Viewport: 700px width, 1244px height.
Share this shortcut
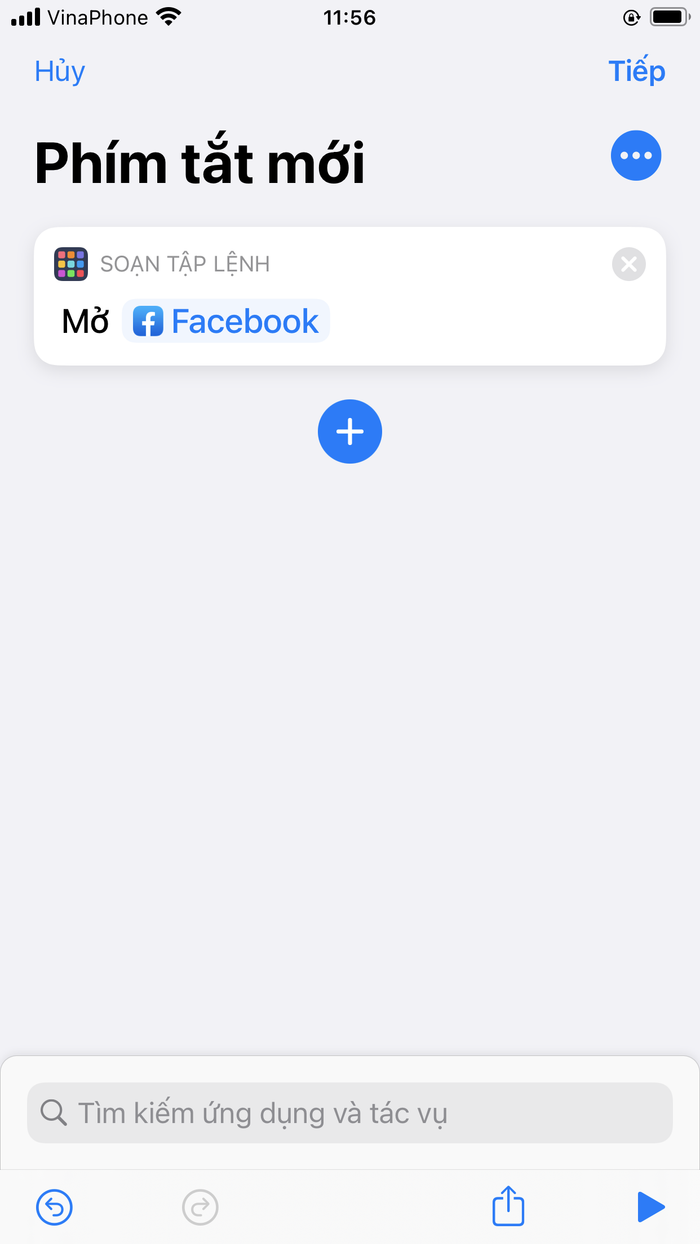point(508,1206)
